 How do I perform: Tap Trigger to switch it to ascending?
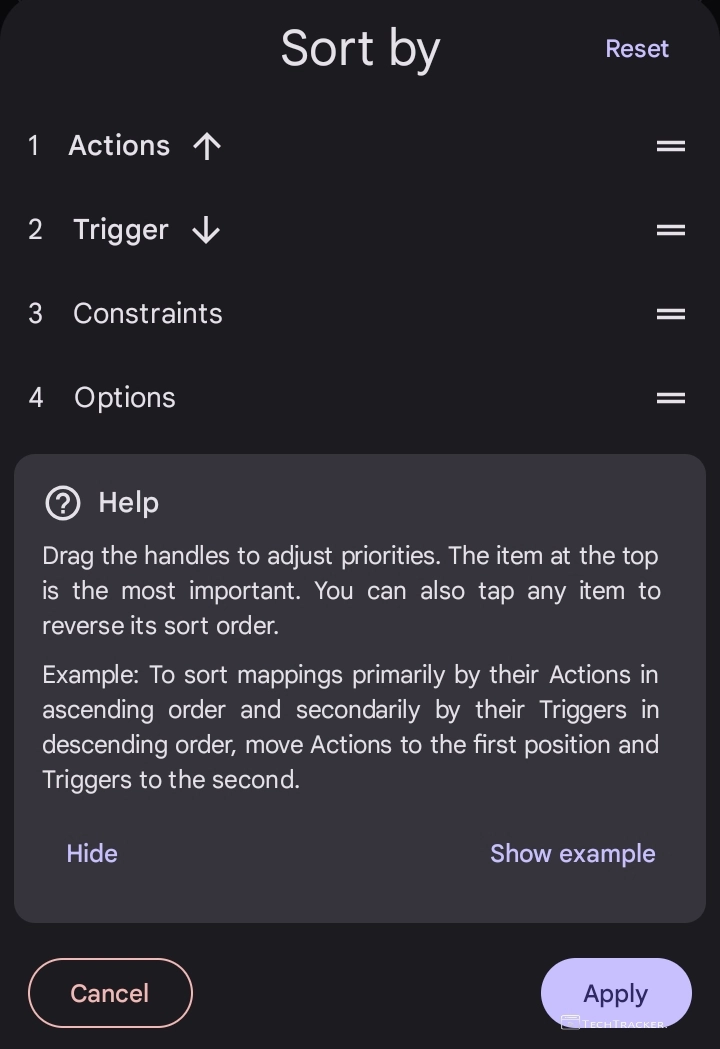120,230
